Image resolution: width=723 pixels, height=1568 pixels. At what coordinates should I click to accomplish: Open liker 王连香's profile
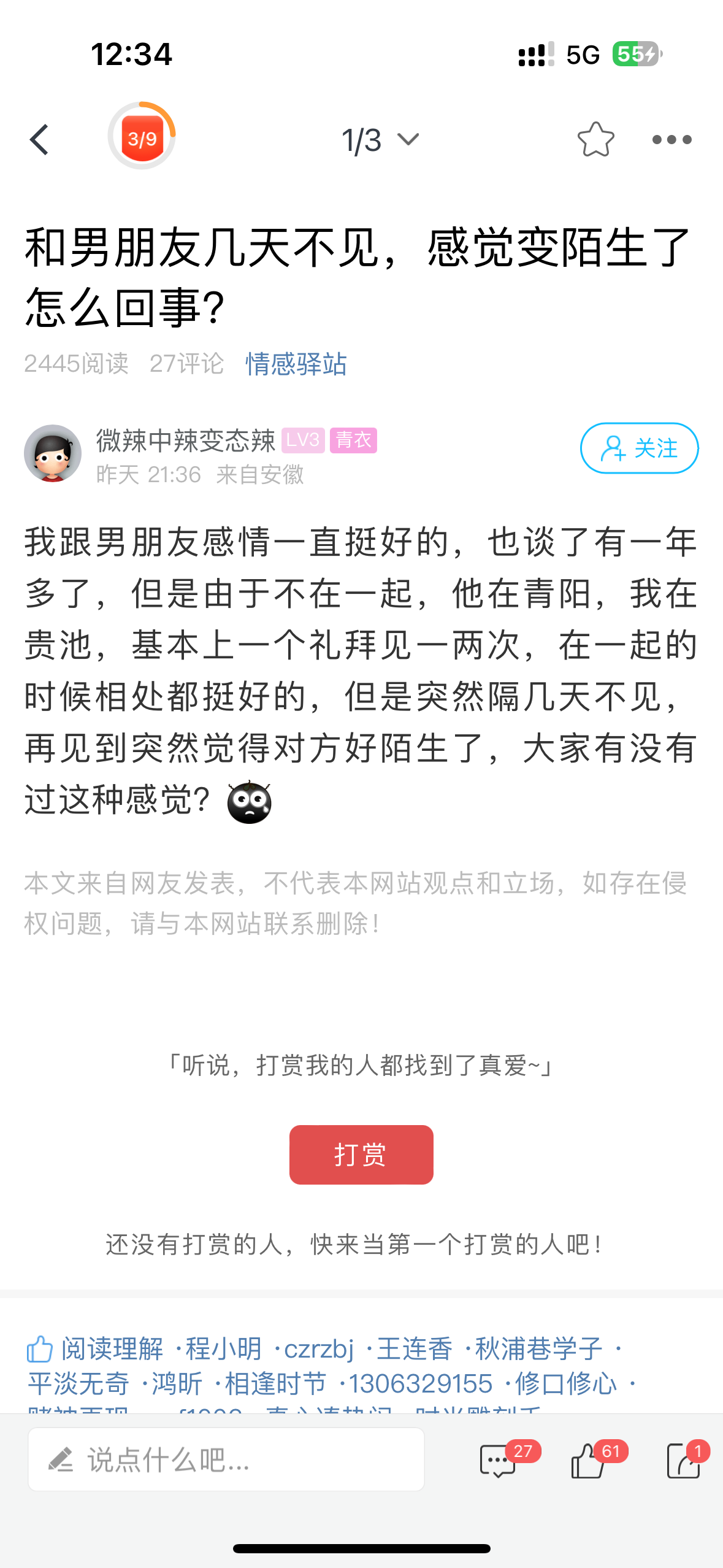pos(415,1349)
